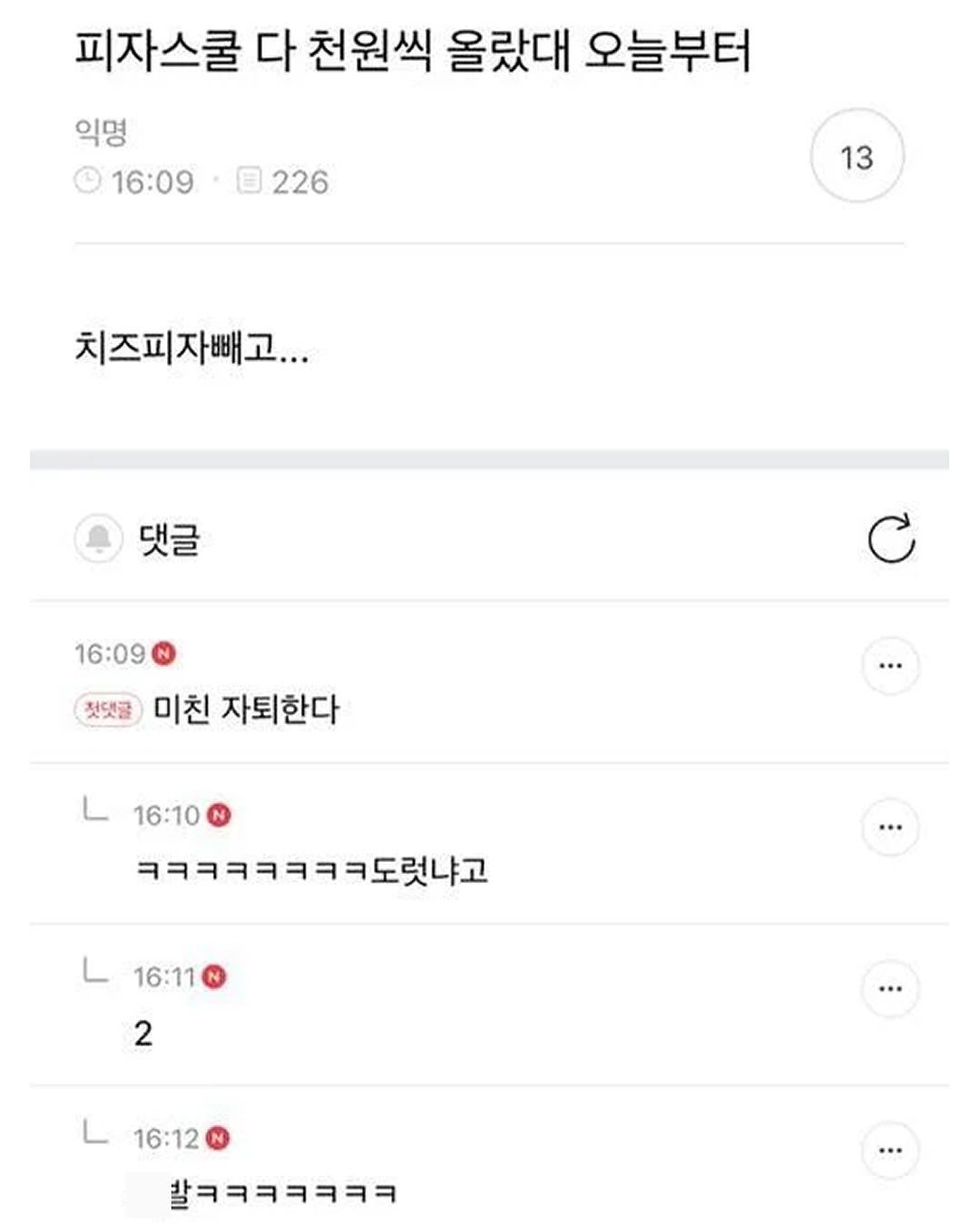Viewport: 980px width, 1225px height.
Task: Open options menu for the first comment
Action: click(891, 664)
